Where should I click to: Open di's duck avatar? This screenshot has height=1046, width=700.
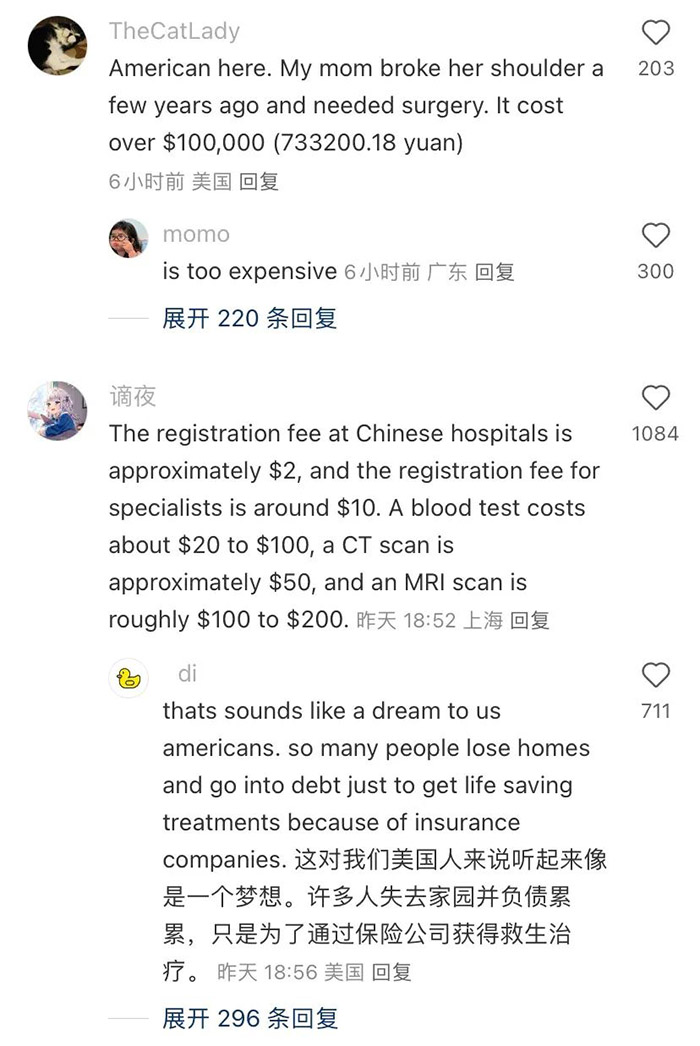tap(128, 679)
